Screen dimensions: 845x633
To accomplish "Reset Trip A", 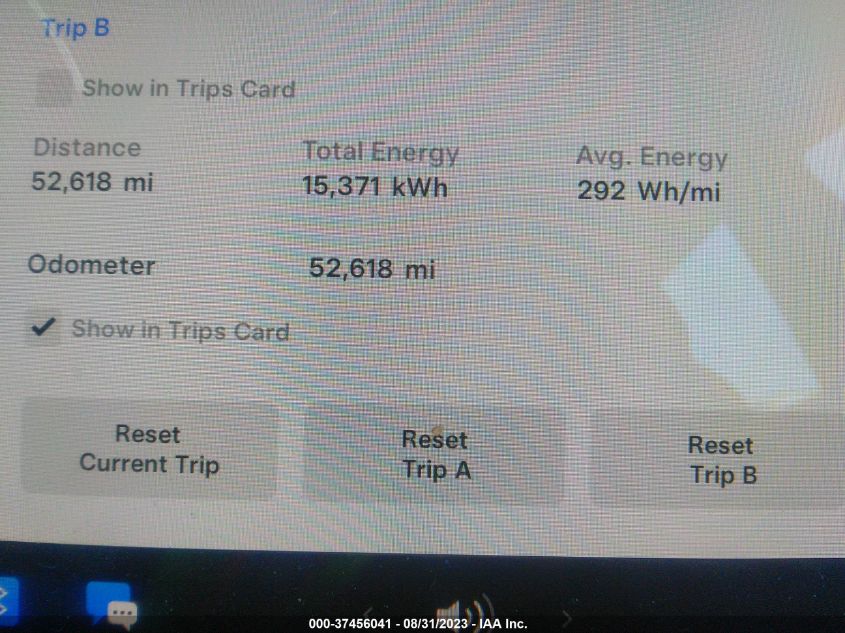I will [434, 455].
